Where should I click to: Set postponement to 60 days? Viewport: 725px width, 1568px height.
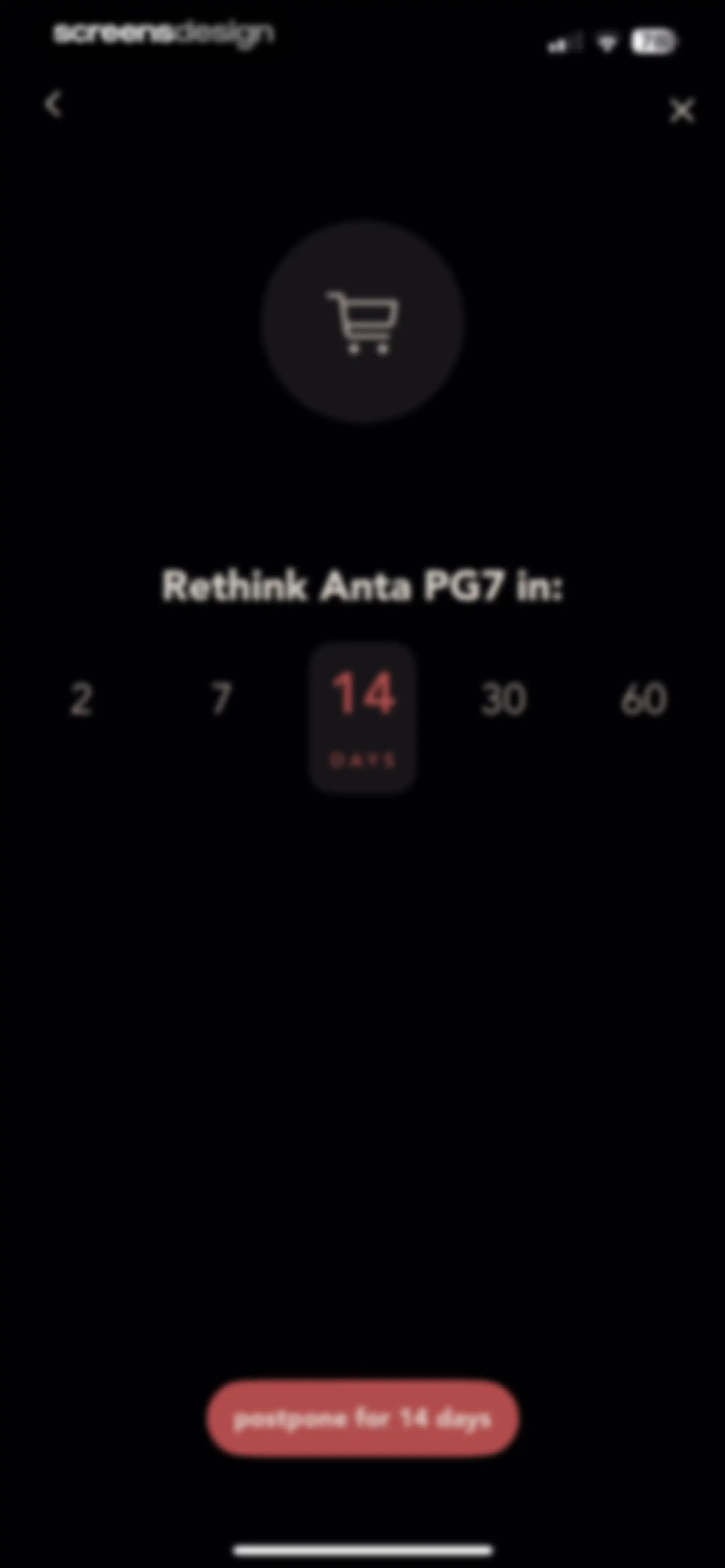pos(643,699)
